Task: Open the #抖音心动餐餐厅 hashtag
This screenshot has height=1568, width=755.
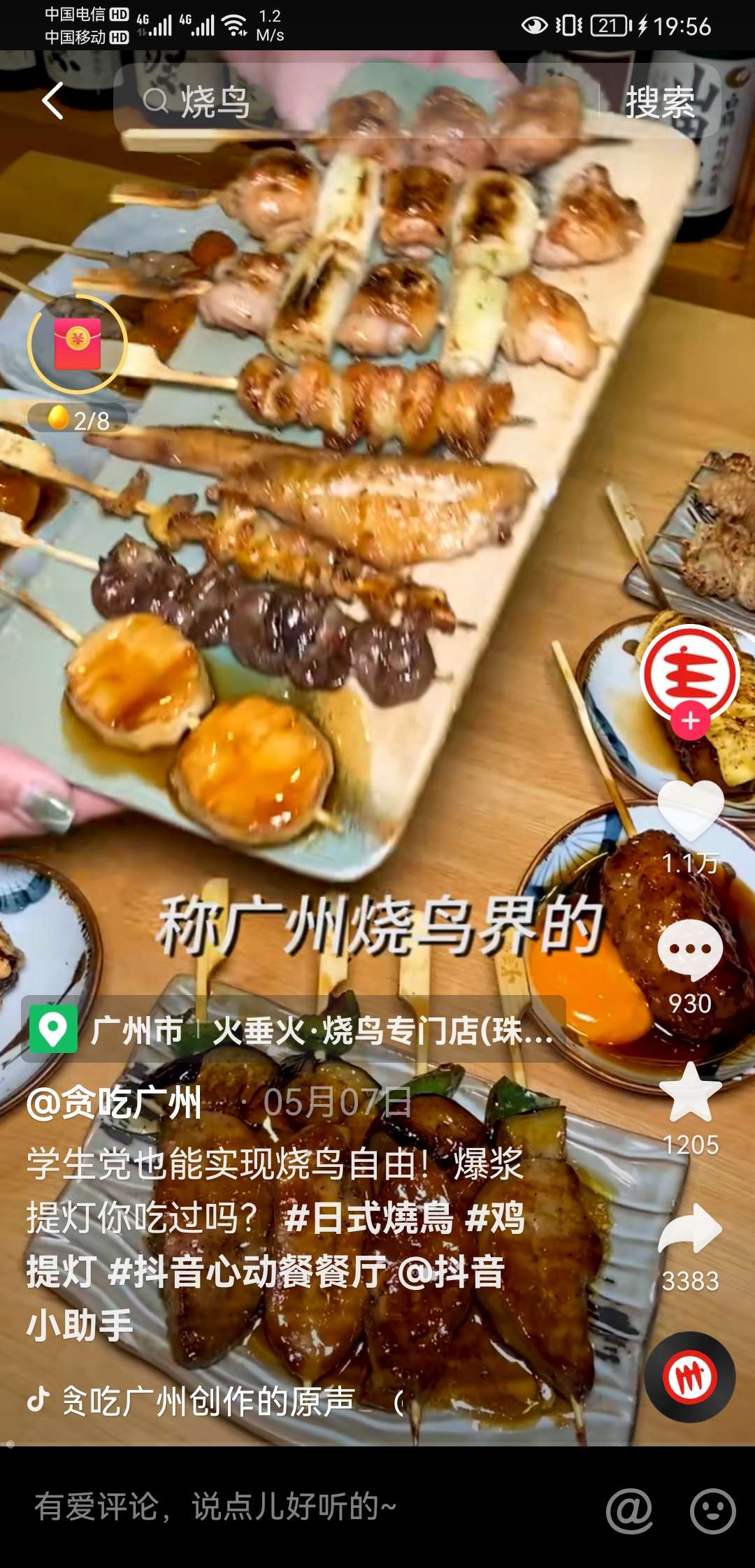Action: pyautogui.click(x=248, y=1271)
